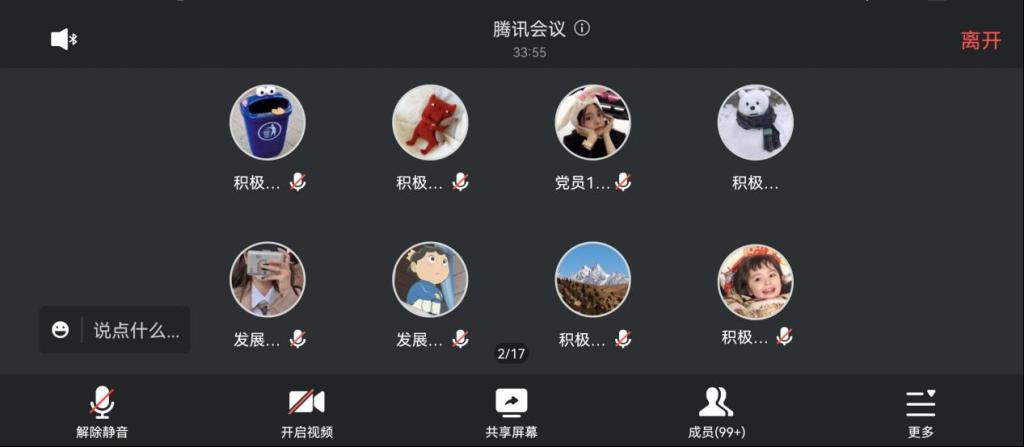Image resolution: width=1024 pixels, height=447 pixels.
Task: Select the participant with snowman bear avatar
Action: [x=755, y=122]
